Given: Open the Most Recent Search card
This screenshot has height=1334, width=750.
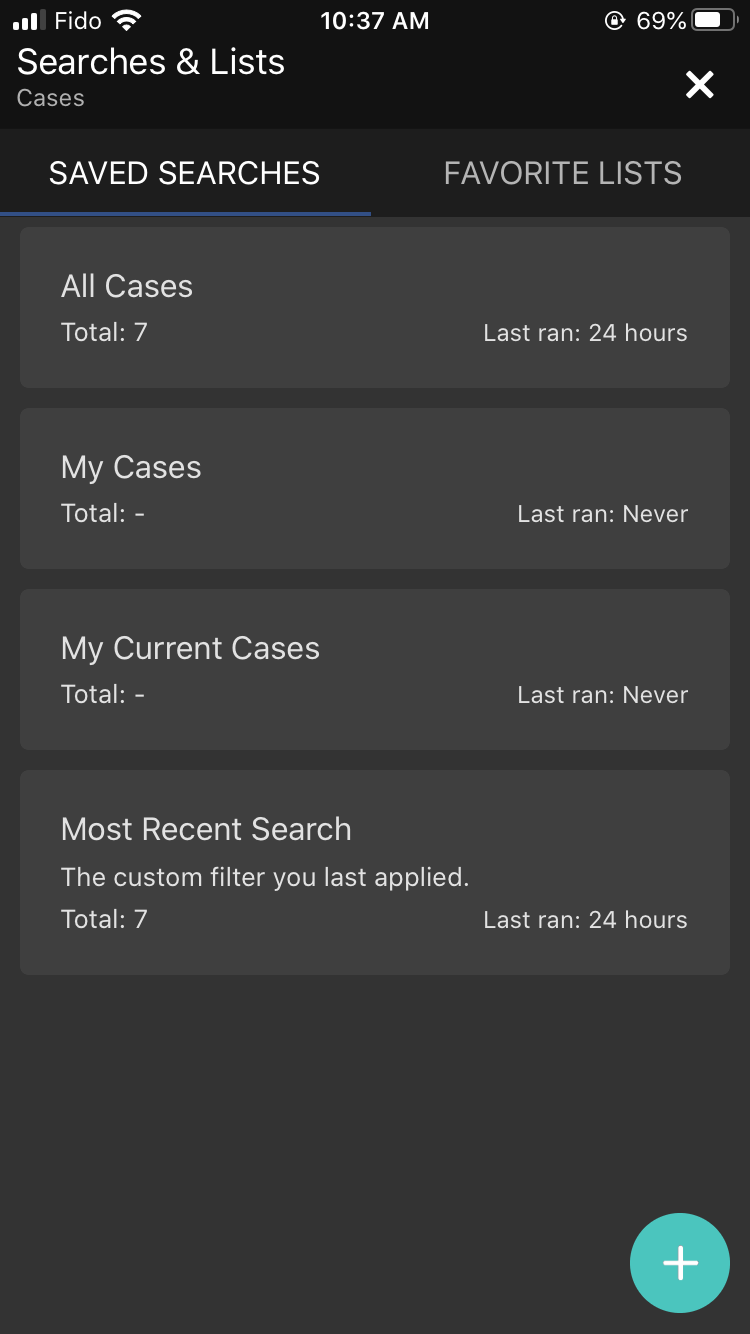Looking at the screenshot, I should point(375,873).
